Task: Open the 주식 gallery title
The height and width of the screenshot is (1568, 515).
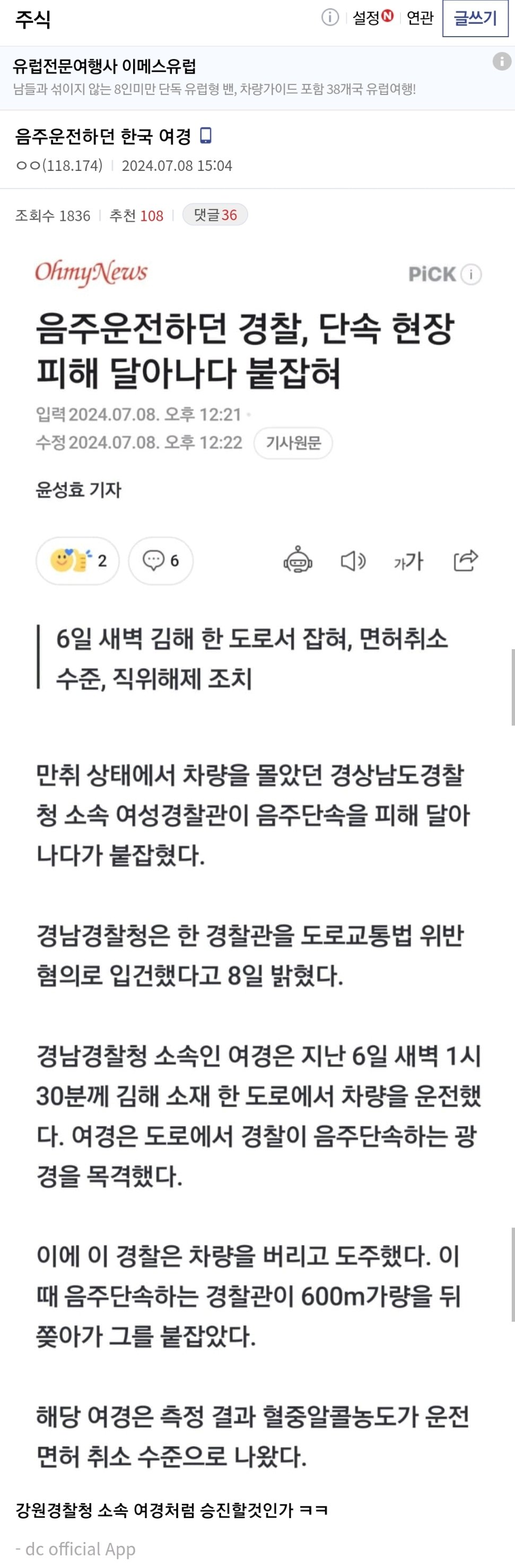Action: coord(33,19)
